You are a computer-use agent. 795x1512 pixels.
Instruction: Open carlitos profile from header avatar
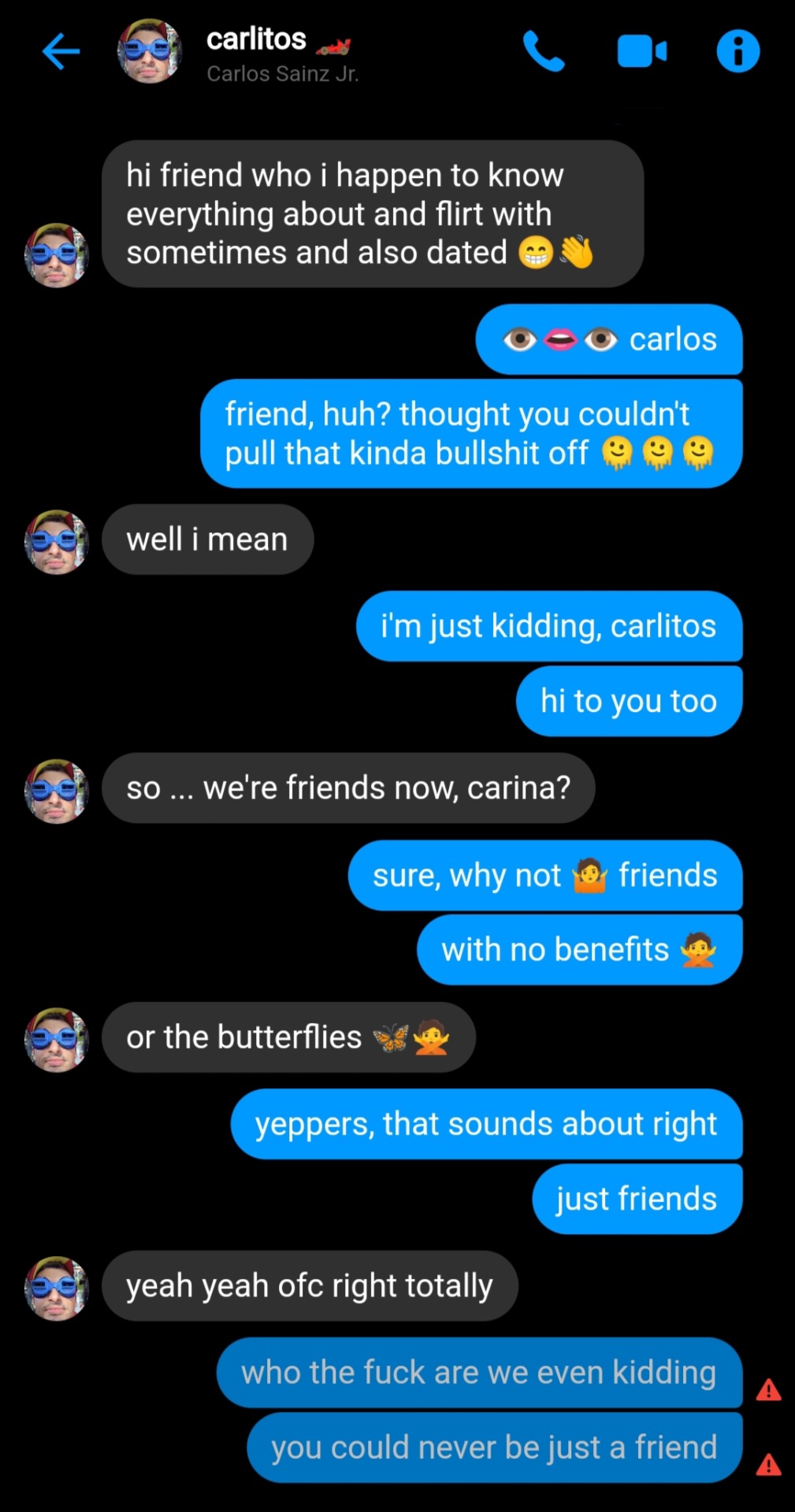(x=150, y=52)
